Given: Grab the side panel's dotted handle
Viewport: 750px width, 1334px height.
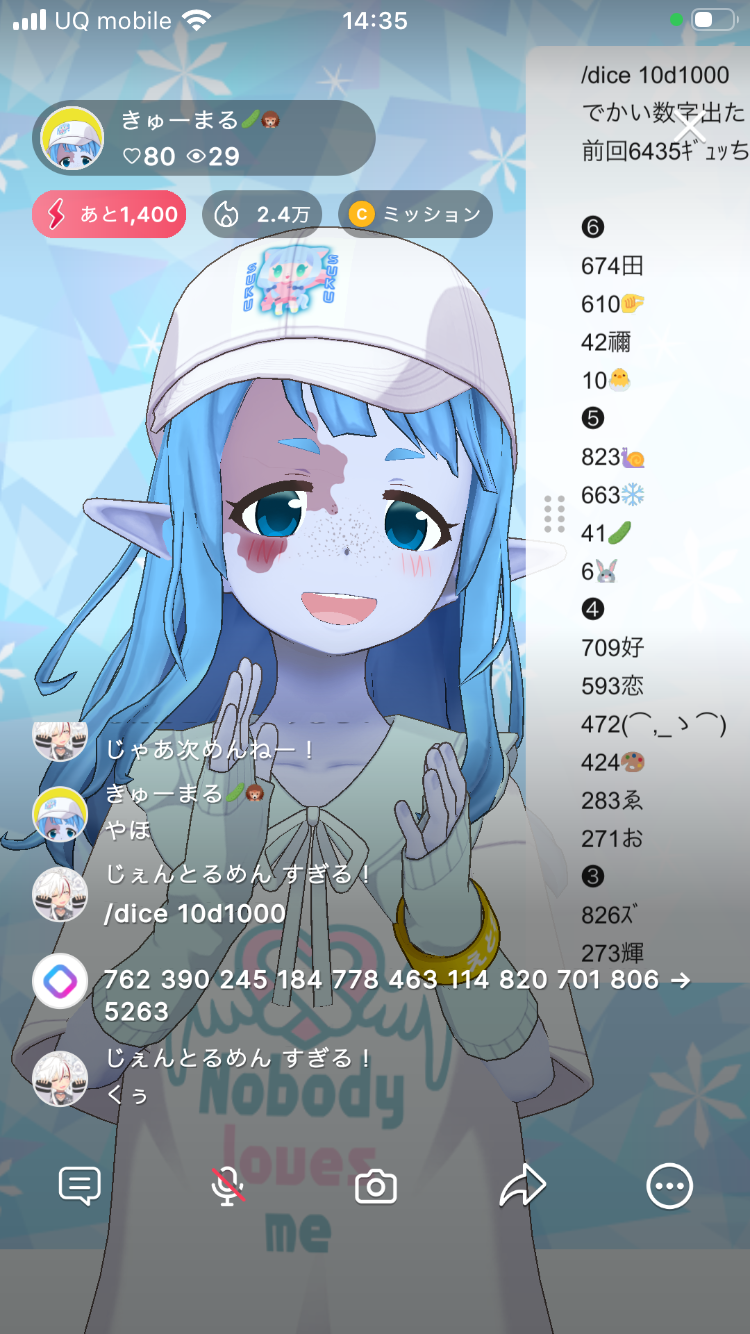Looking at the screenshot, I should (554, 514).
